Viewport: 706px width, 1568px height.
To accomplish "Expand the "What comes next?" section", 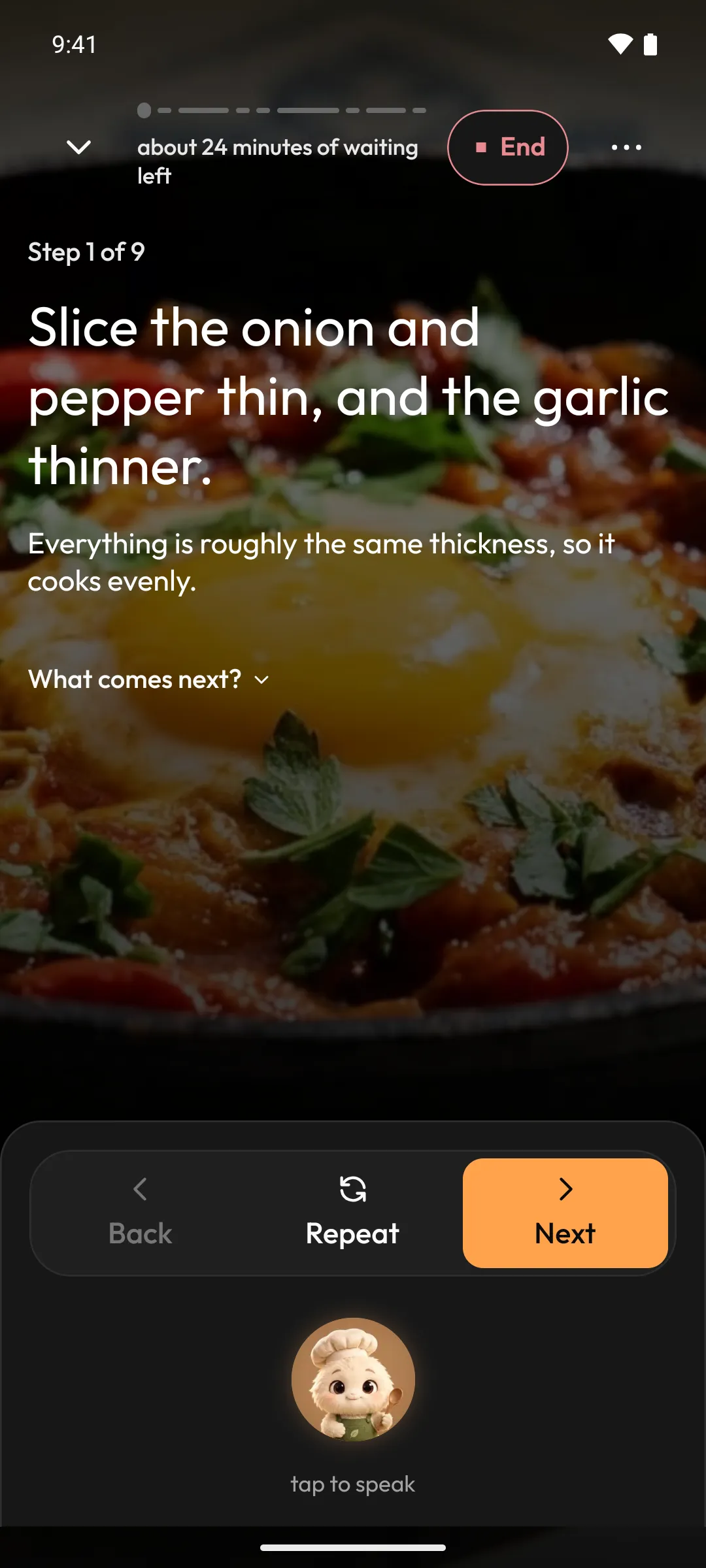I will 149,679.
